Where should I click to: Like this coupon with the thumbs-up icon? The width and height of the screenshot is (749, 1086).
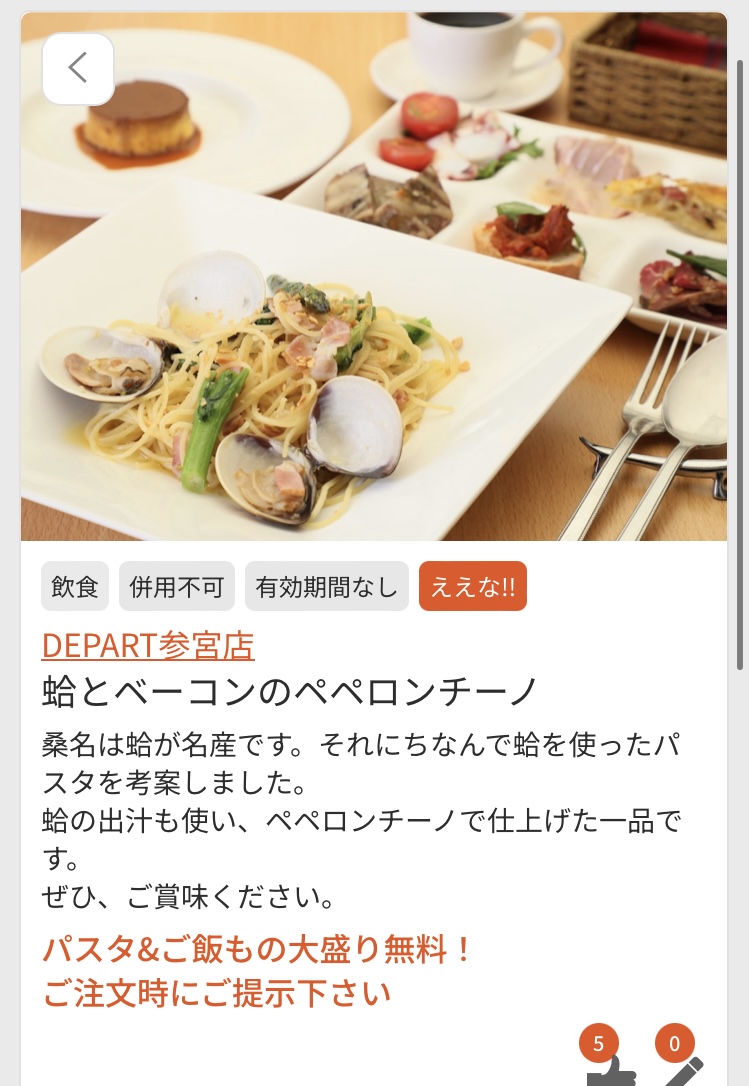(610, 1070)
